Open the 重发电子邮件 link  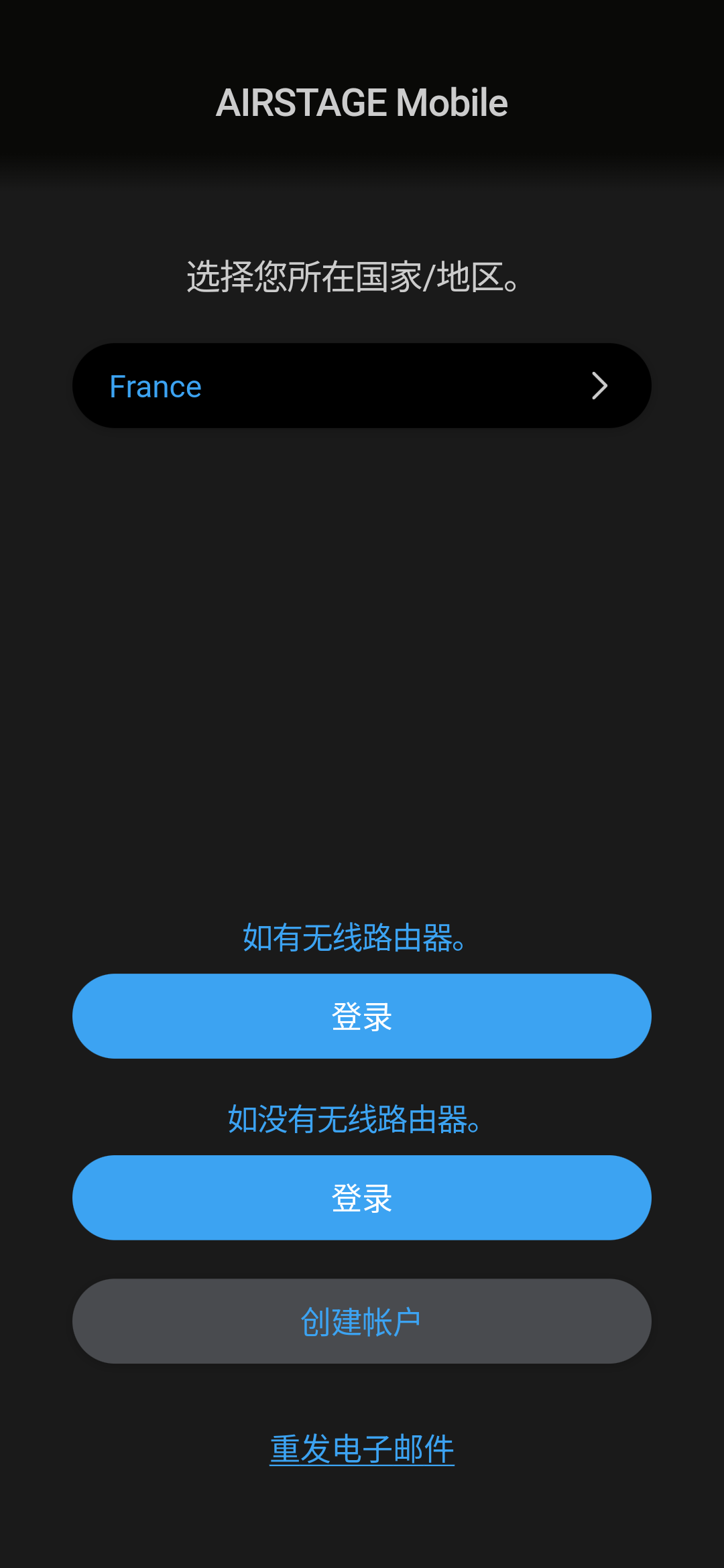tap(361, 1449)
